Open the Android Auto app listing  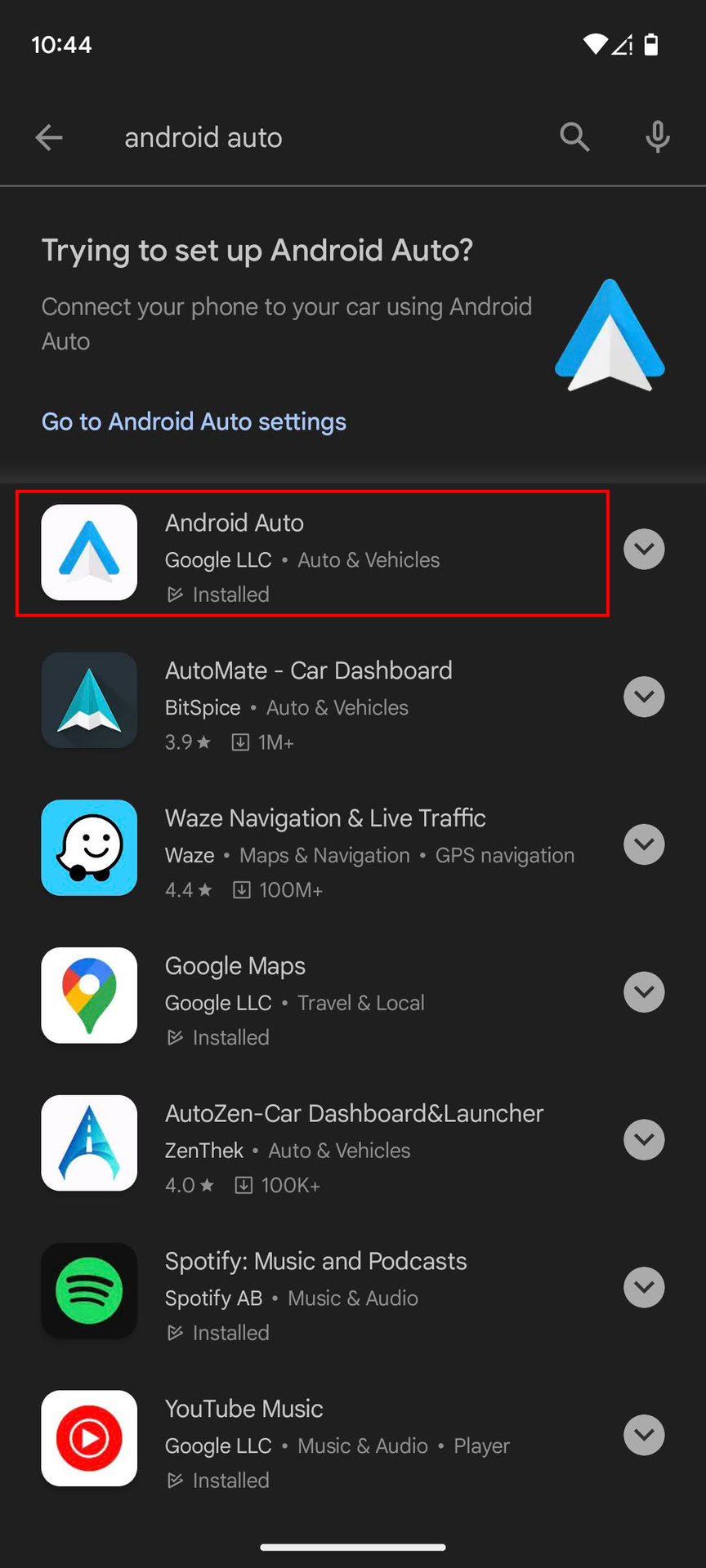(x=311, y=553)
